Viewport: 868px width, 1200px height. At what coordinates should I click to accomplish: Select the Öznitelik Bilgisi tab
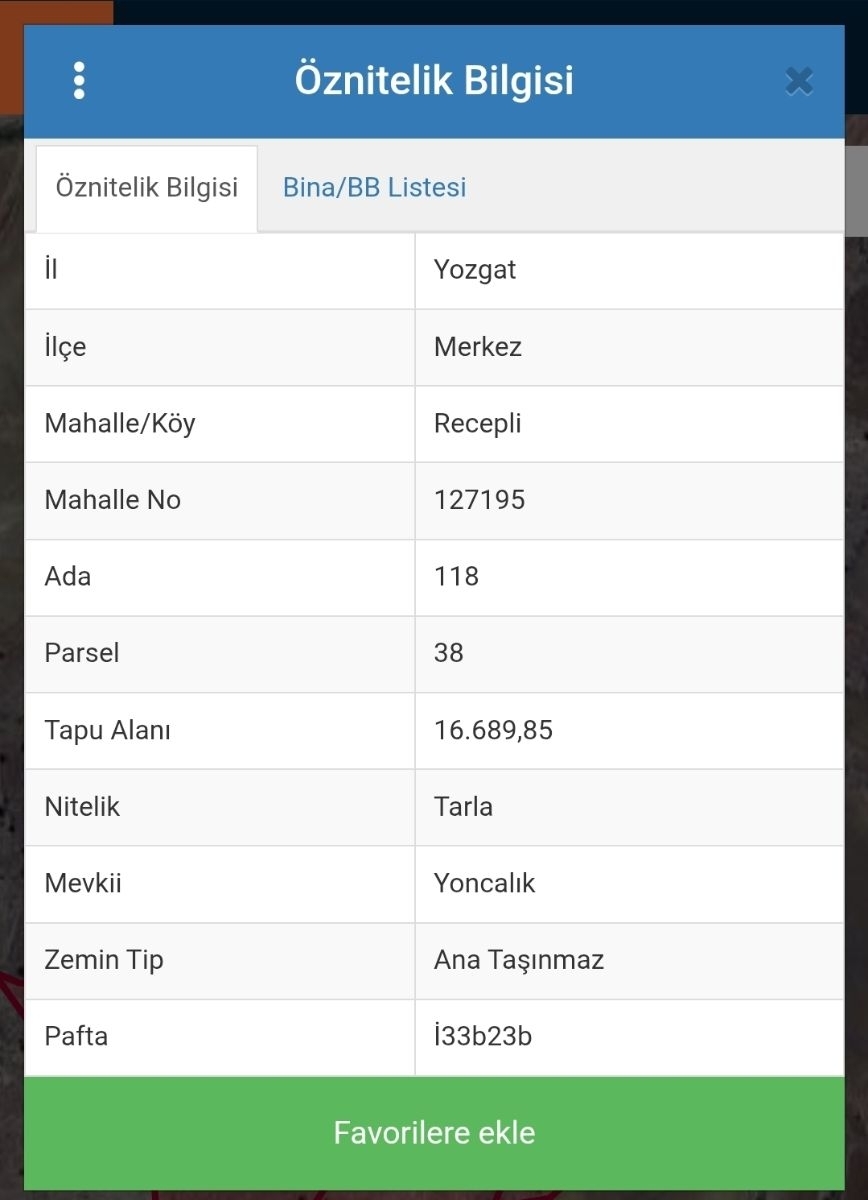click(x=146, y=187)
